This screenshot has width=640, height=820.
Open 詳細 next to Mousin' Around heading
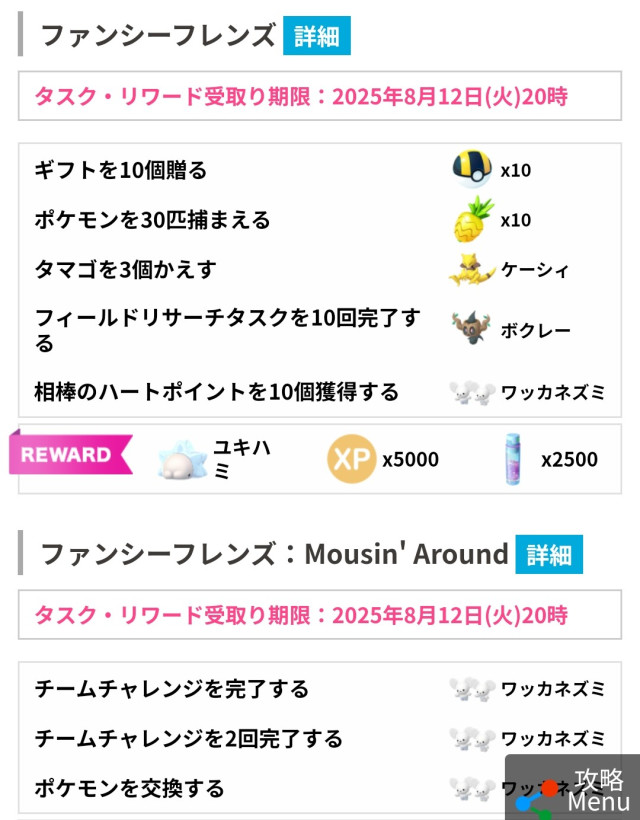[548, 554]
